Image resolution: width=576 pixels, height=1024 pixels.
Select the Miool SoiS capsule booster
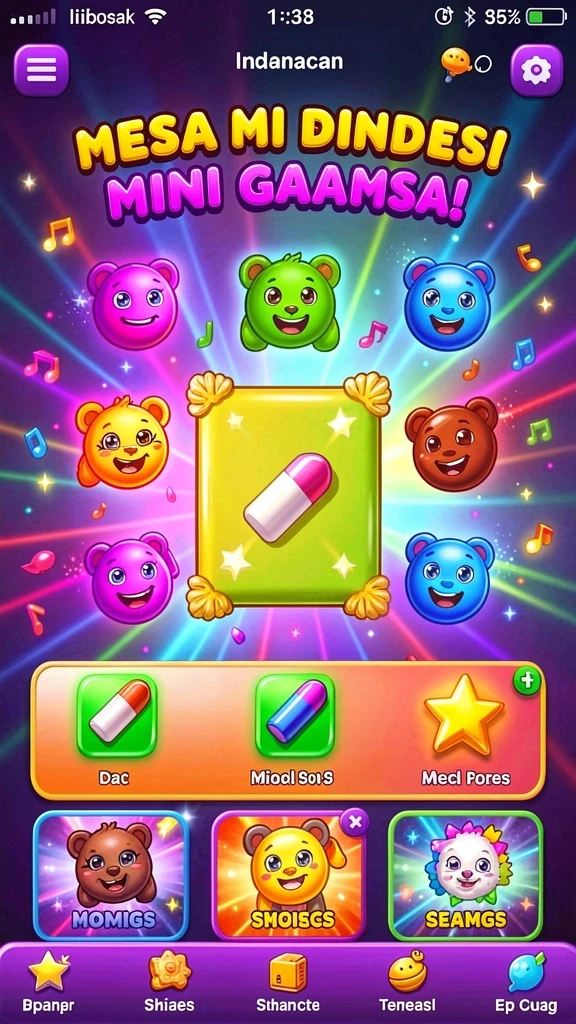pyautogui.click(x=295, y=716)
